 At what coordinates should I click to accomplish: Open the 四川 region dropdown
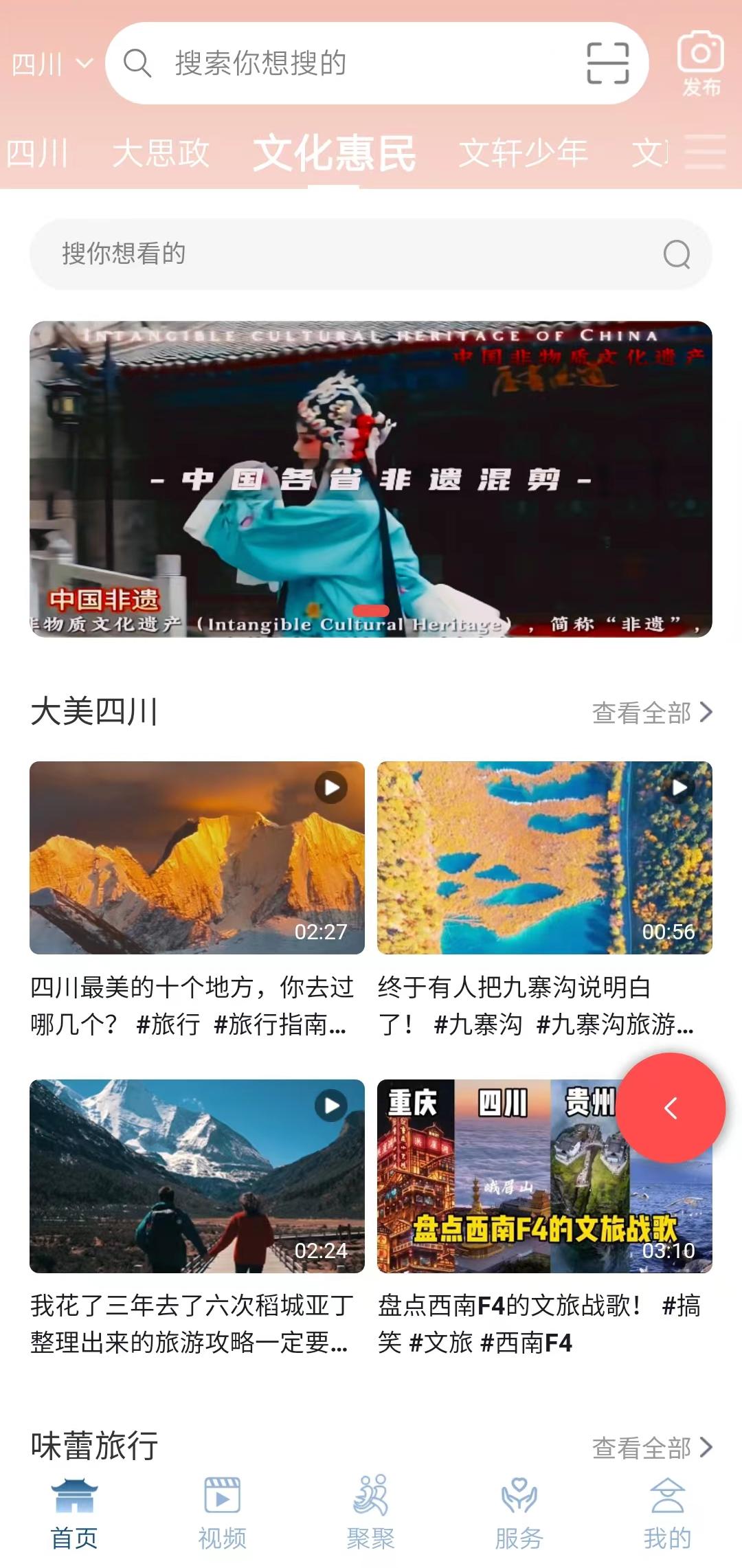(52, 65)
